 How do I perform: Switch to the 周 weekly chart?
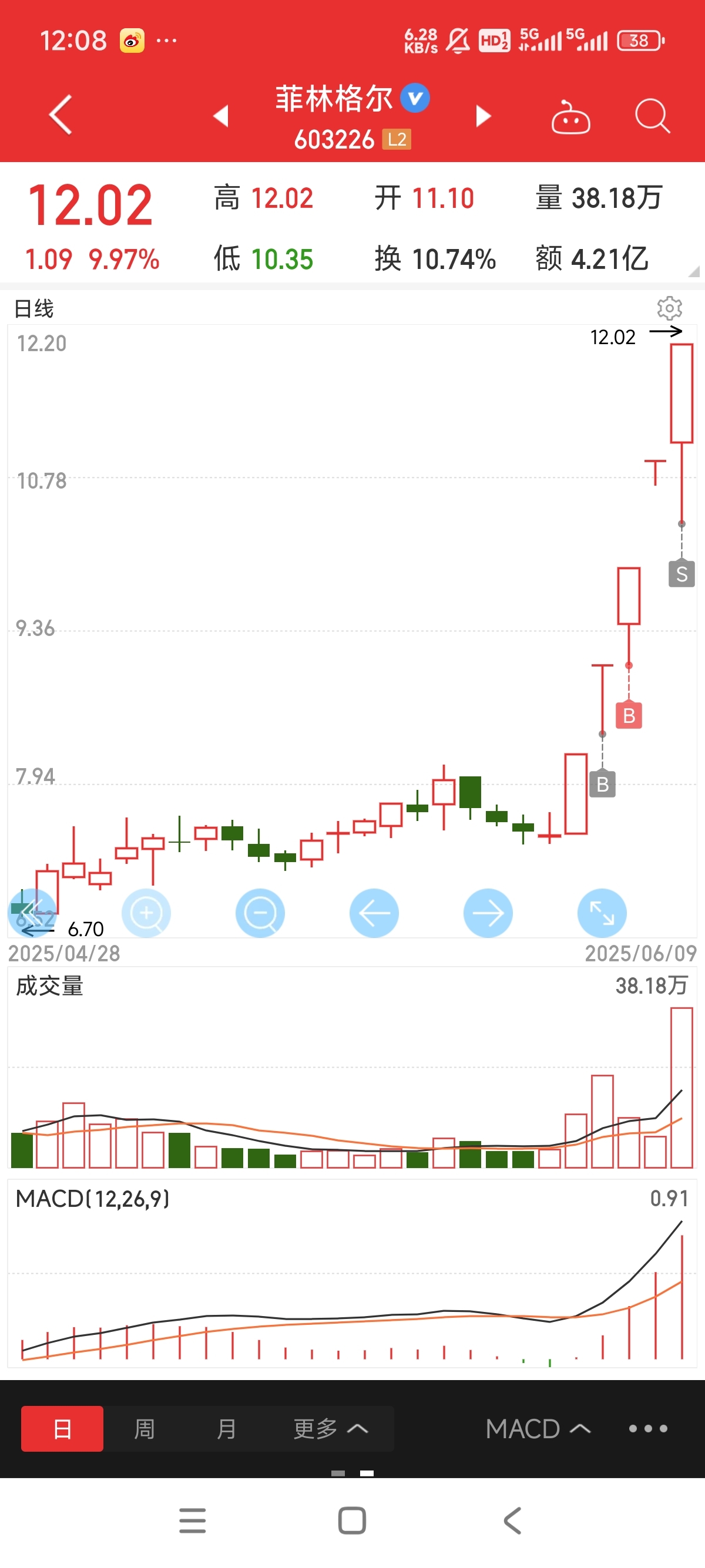145,1429
